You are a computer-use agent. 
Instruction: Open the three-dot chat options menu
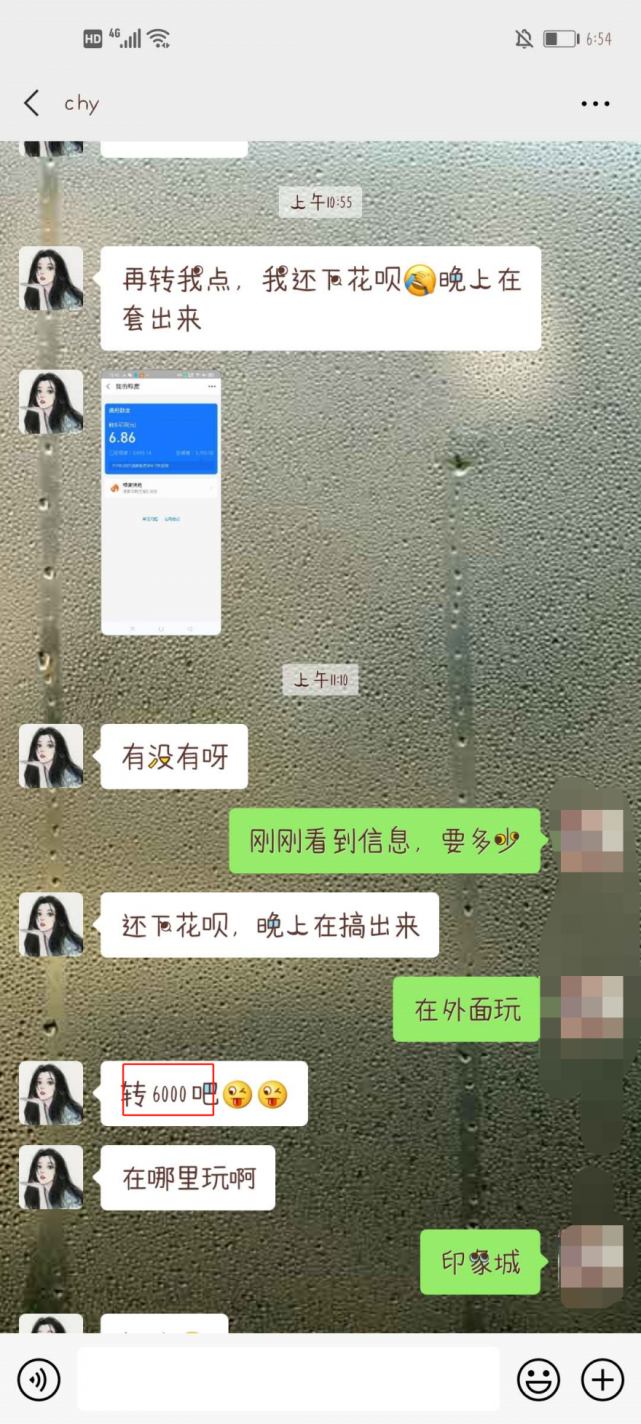tap(595, 104)
